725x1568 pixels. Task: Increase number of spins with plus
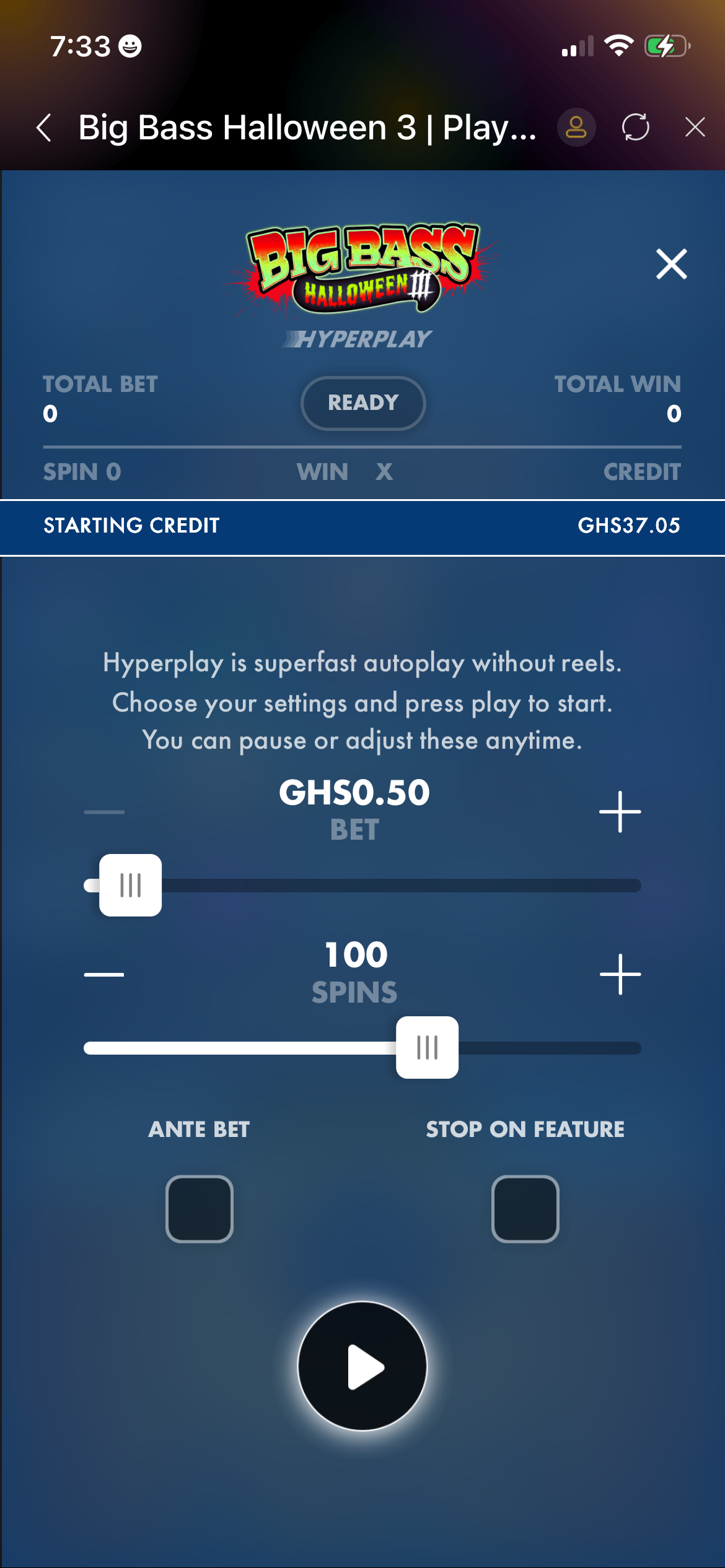tap(620, 974)
